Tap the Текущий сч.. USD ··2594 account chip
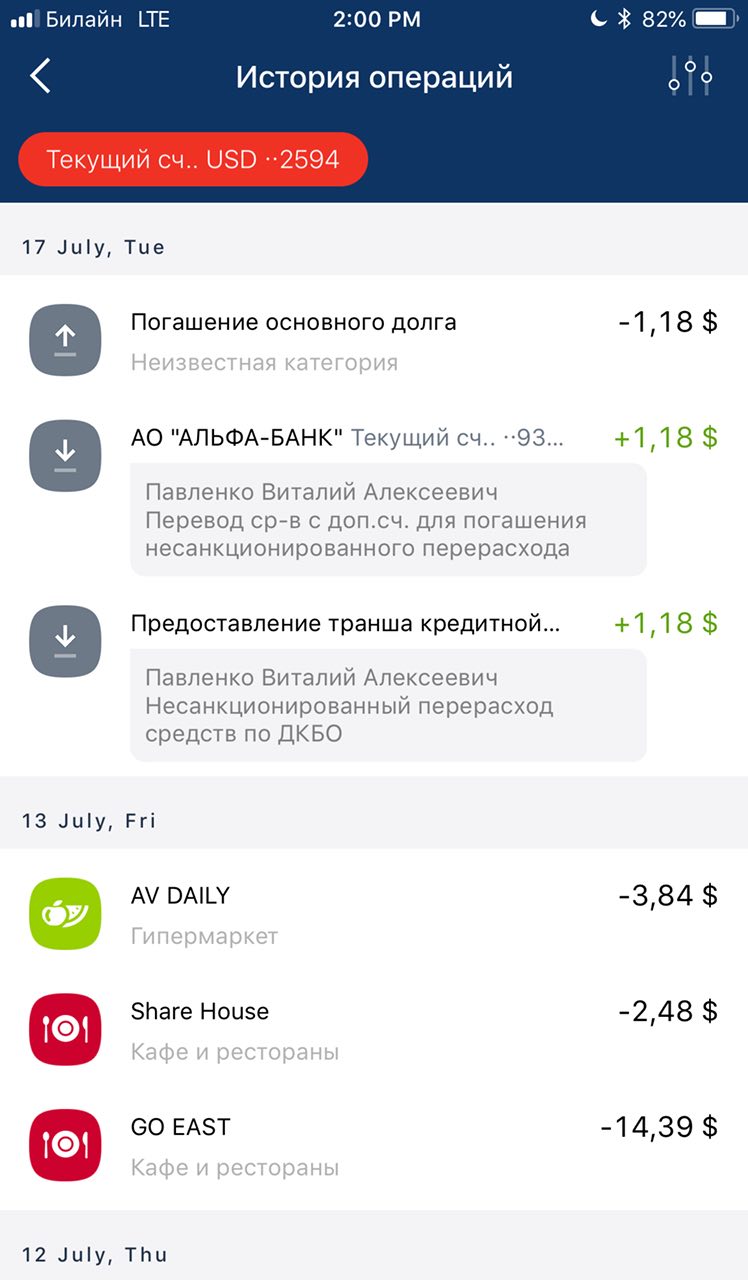 193,159
